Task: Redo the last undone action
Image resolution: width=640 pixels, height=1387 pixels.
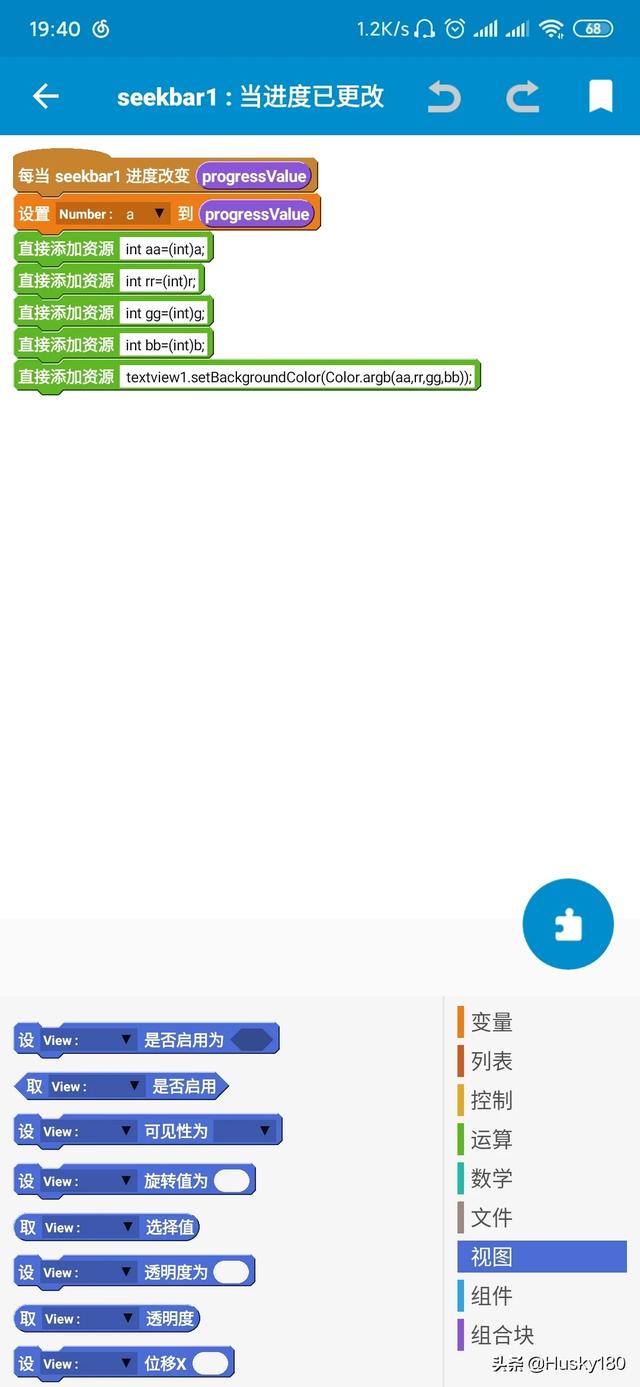Action: 522,97
